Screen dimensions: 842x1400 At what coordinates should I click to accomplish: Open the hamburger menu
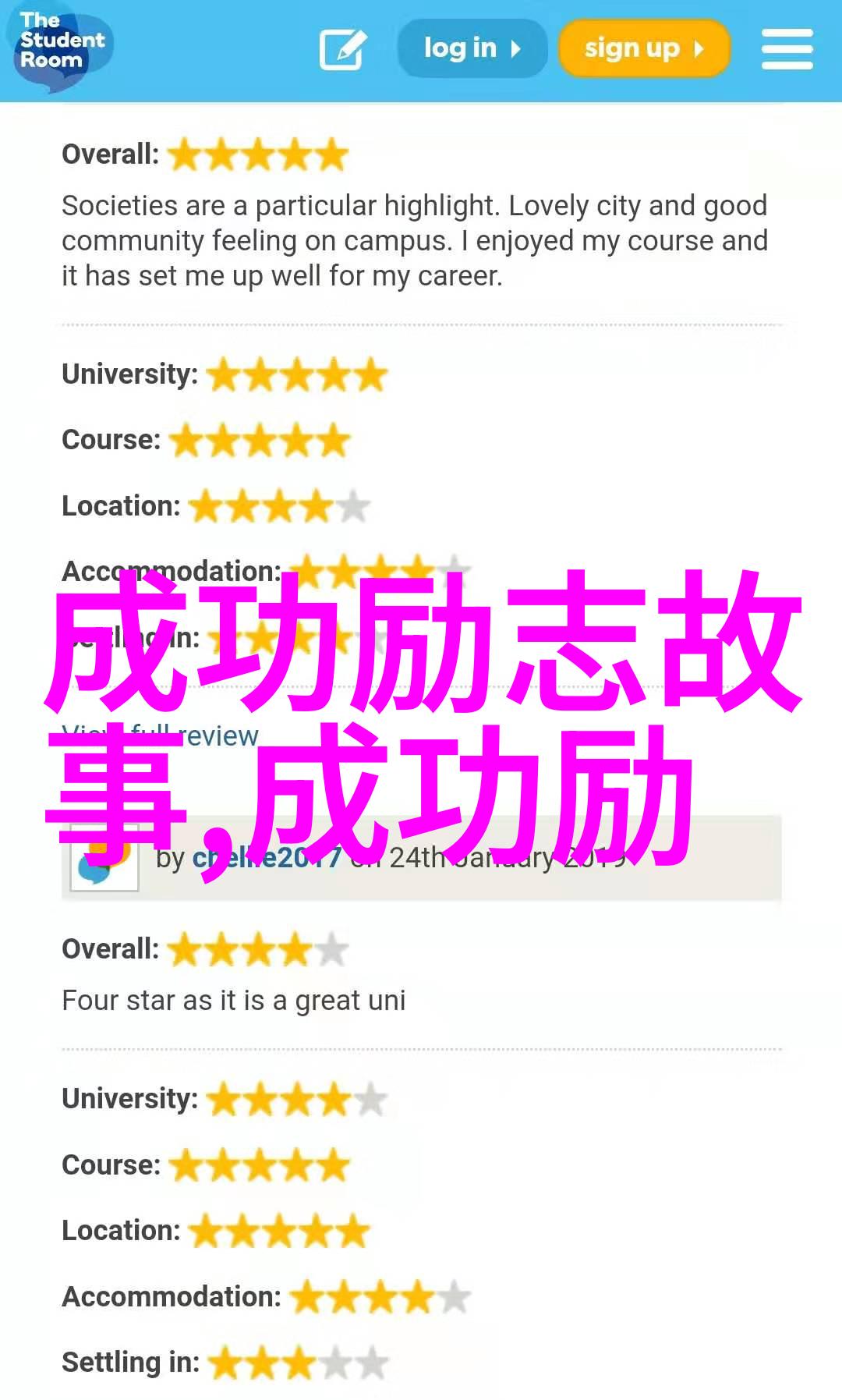point(787,49)
